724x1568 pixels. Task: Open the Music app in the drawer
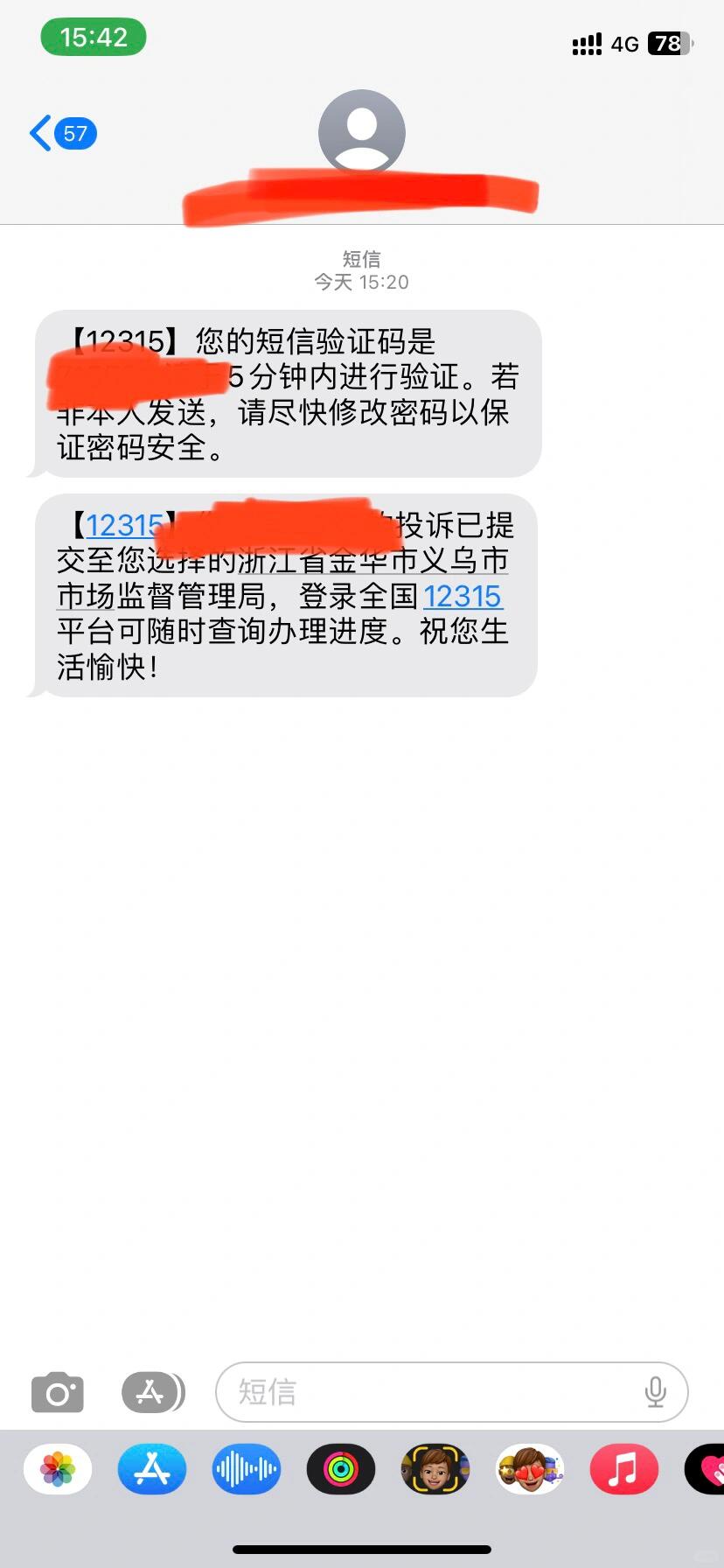click(x=624, y=1469)
